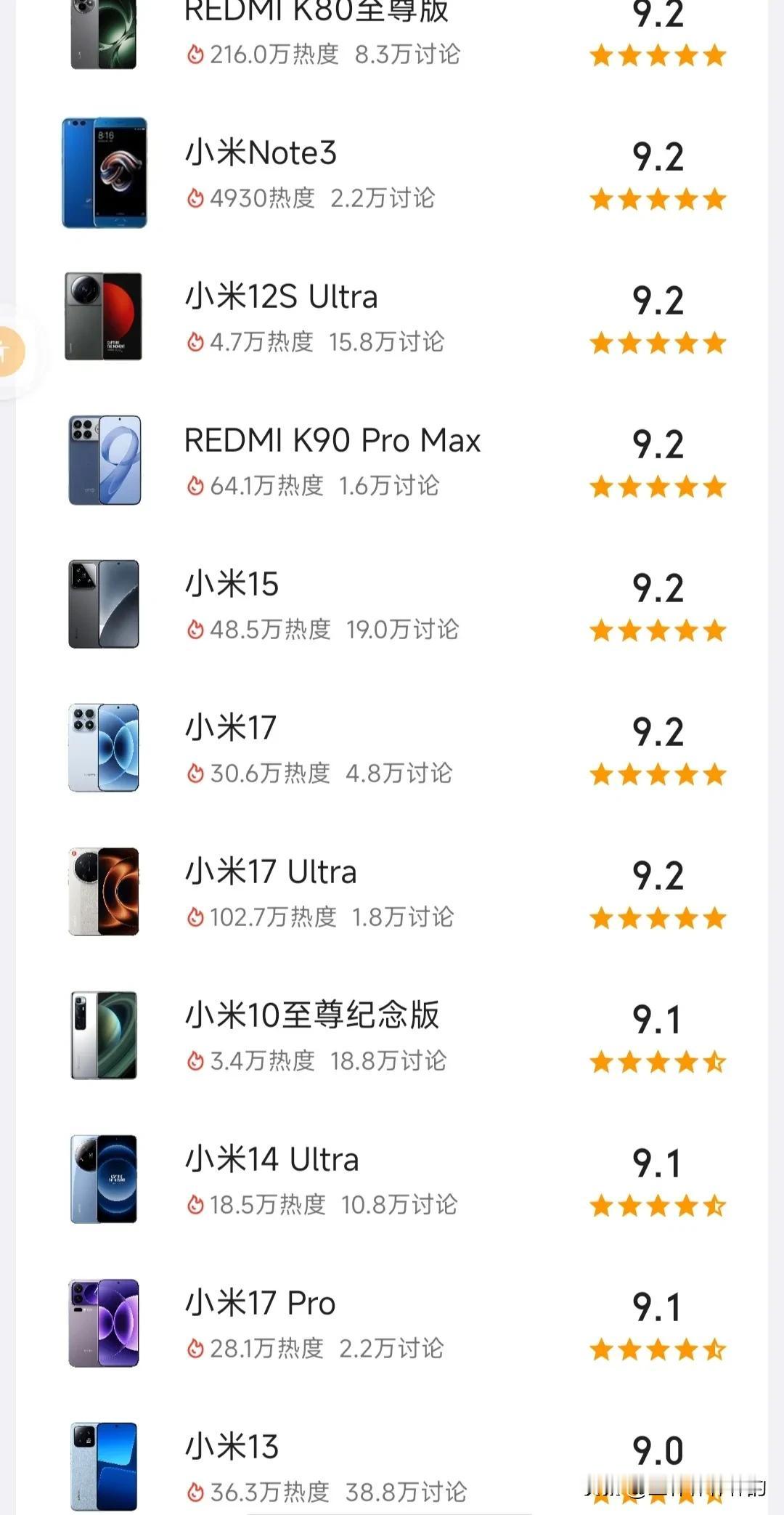Viewport: 784px width, 1515px height.
Task: Tap the 小米17 list item with 30.6万热度
Action: (x=231, y=729)
